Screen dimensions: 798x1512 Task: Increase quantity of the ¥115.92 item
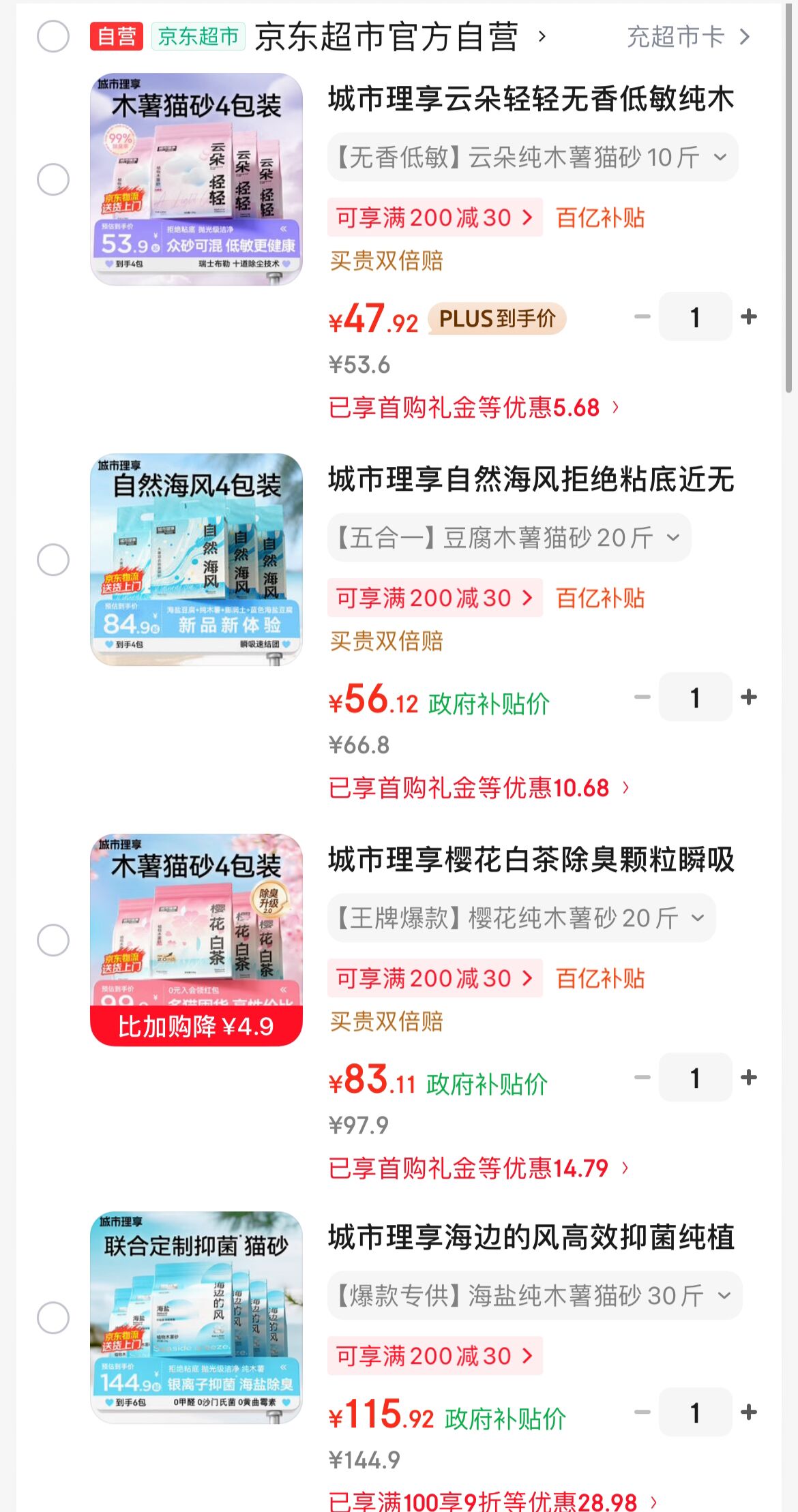tap(749, 1412)
